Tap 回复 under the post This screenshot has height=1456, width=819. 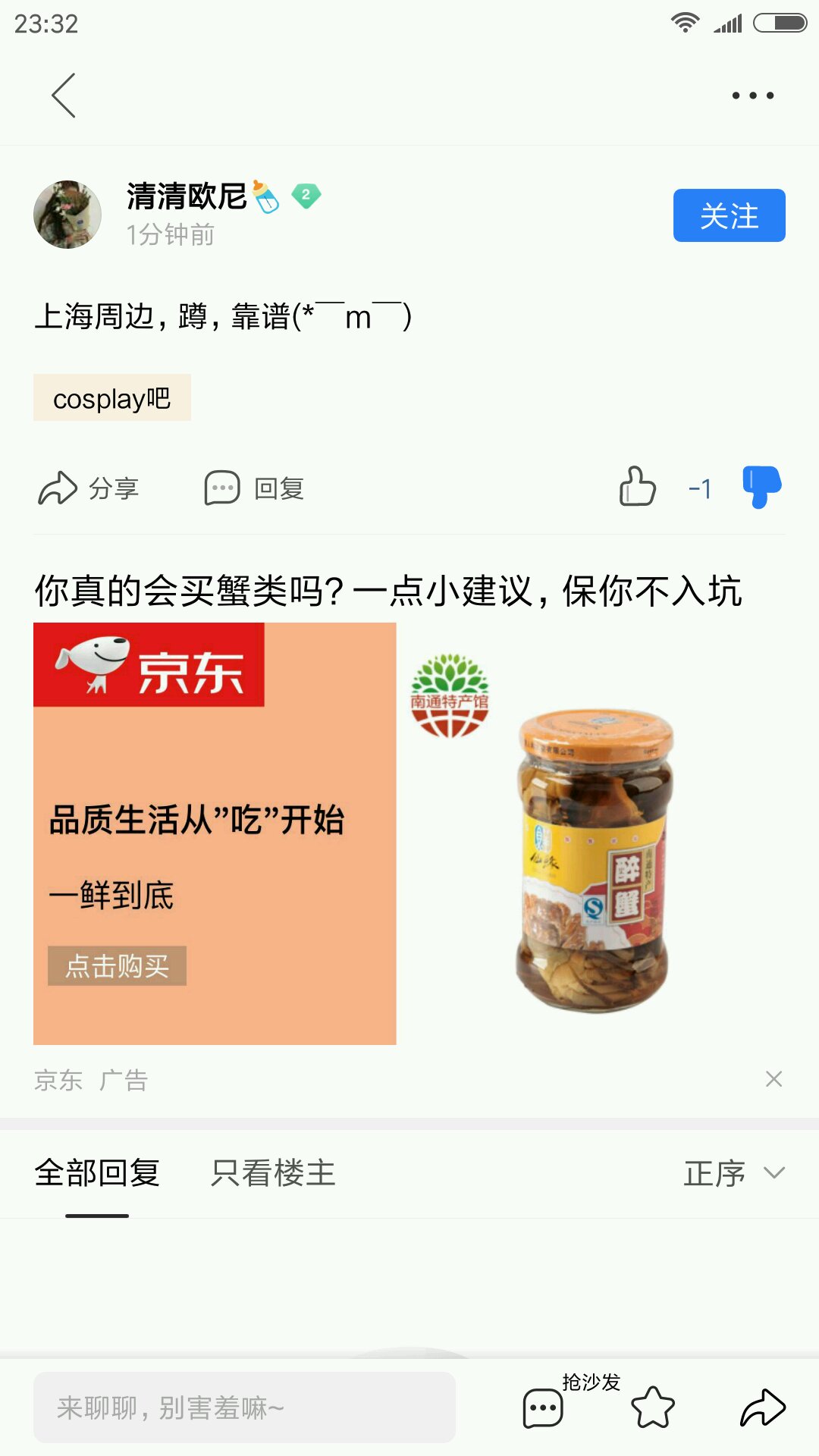pos(255,488)
